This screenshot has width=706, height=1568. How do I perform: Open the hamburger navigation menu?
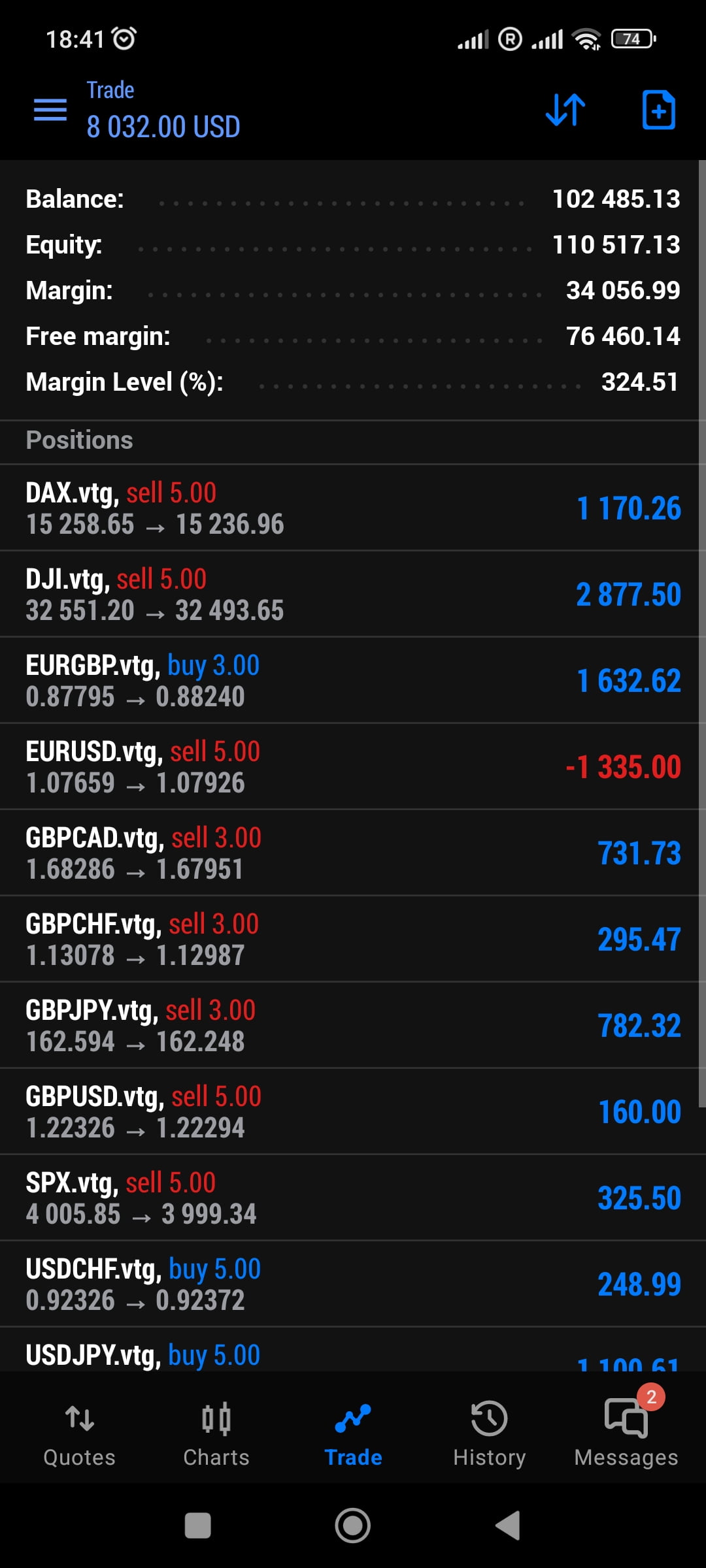tap(51, 110)
